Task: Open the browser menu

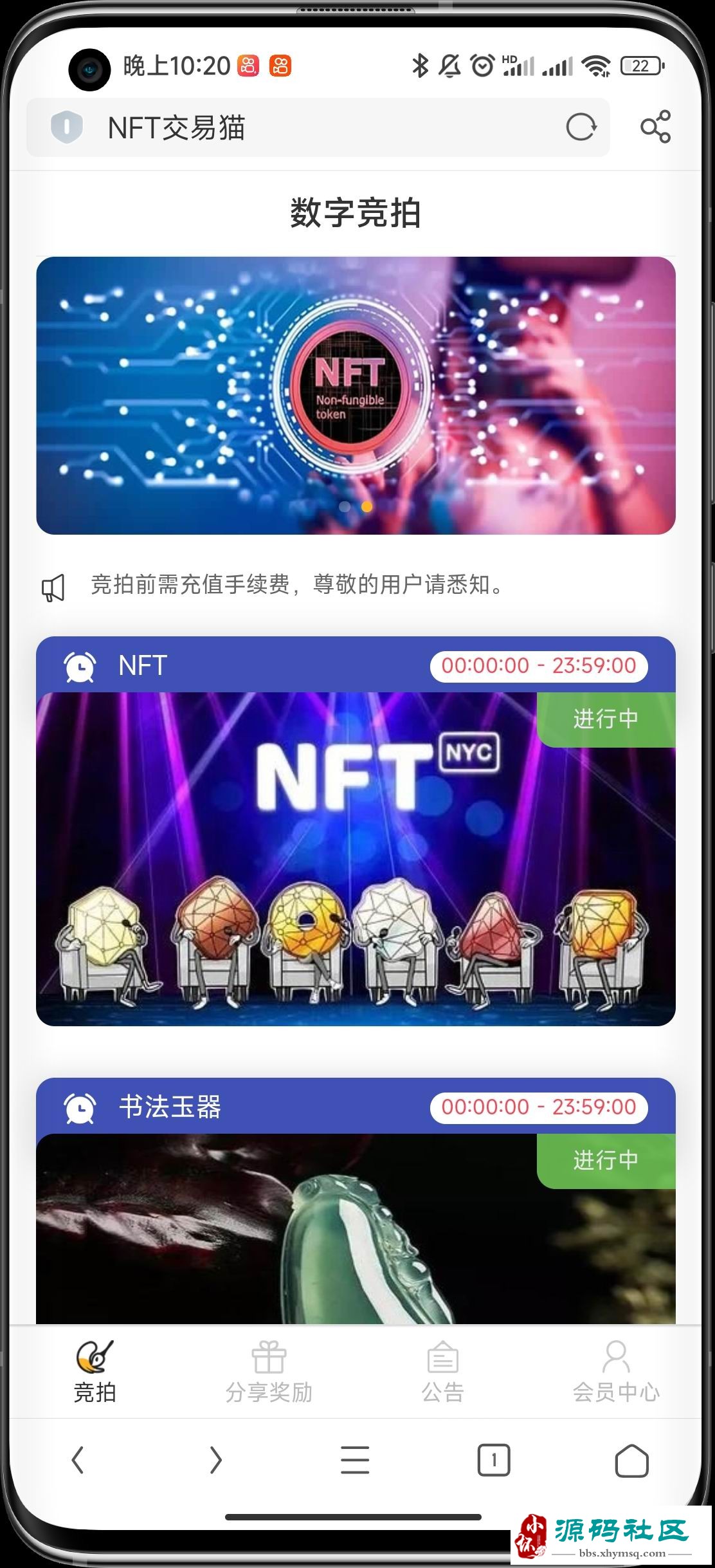Action: [355, 1460]
